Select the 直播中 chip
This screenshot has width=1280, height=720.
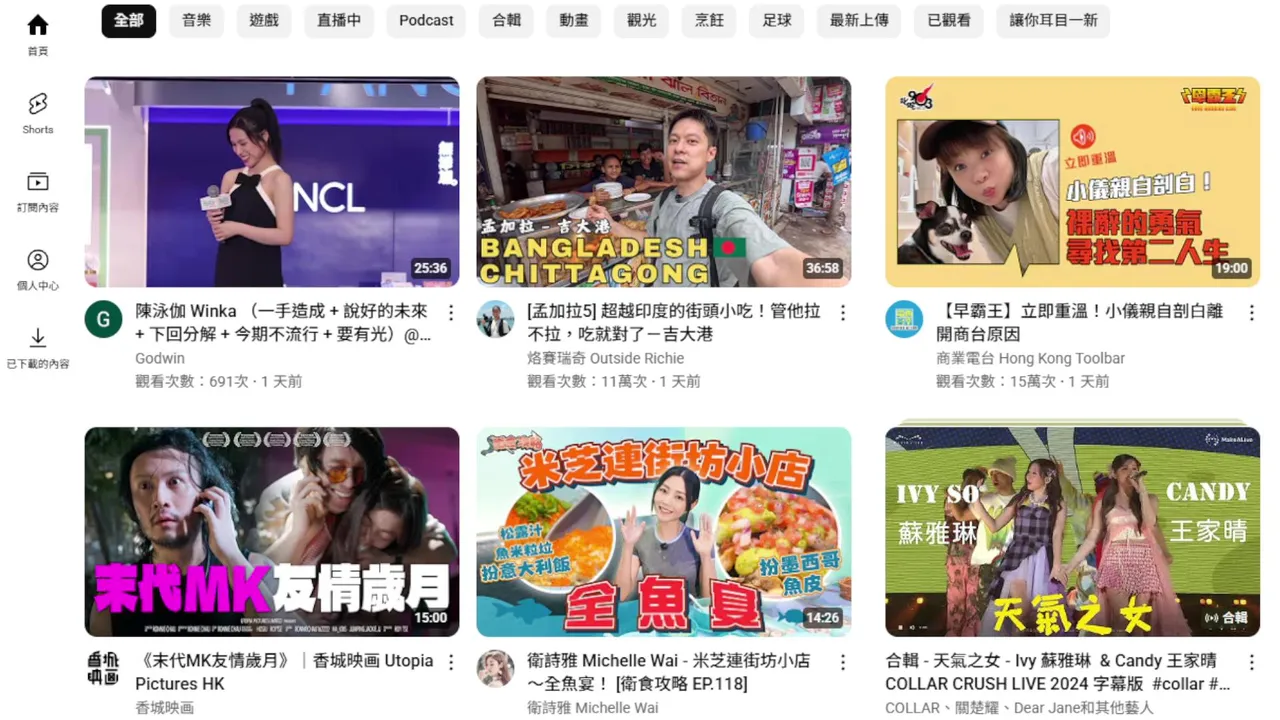[x=339, y=20]
